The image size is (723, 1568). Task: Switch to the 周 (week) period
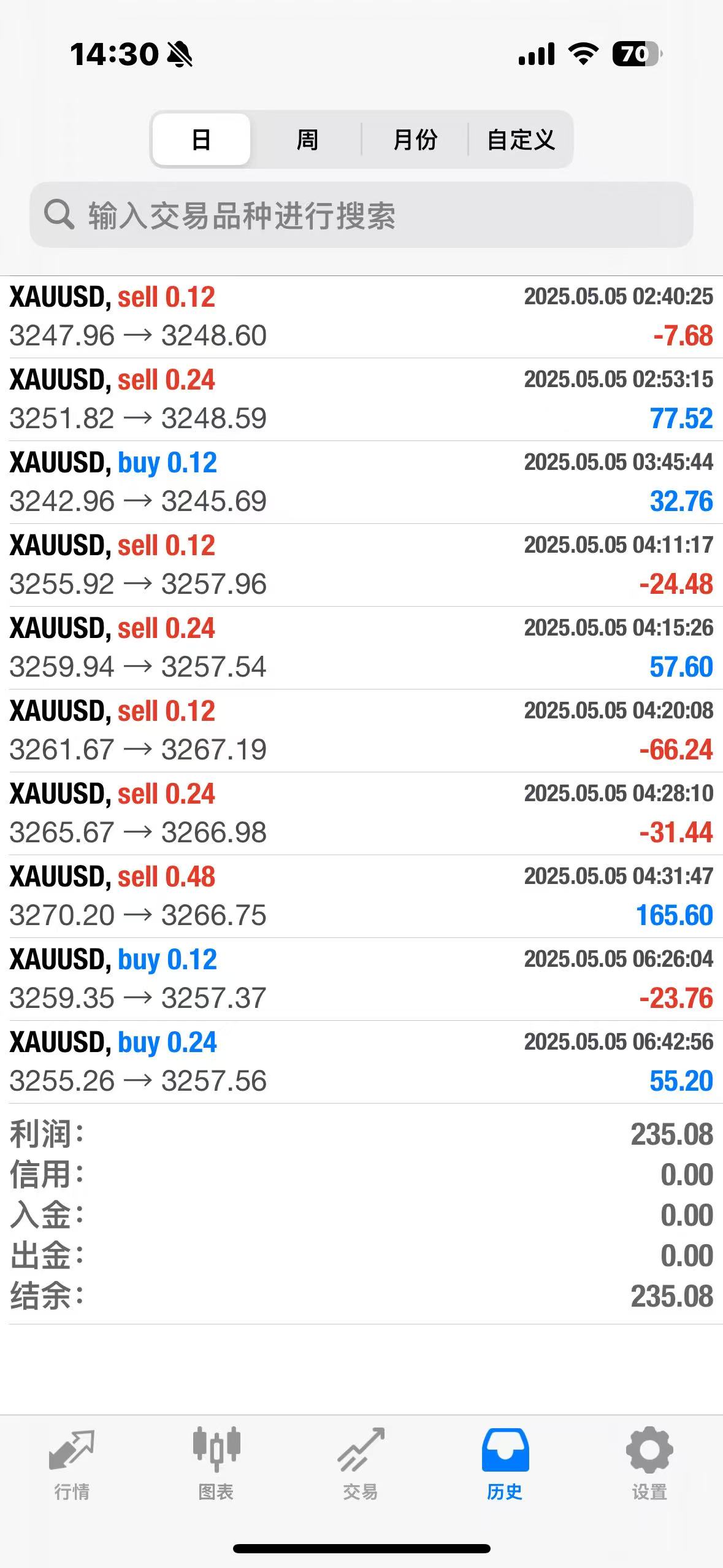pyautogui.click(x=307, y=140)
